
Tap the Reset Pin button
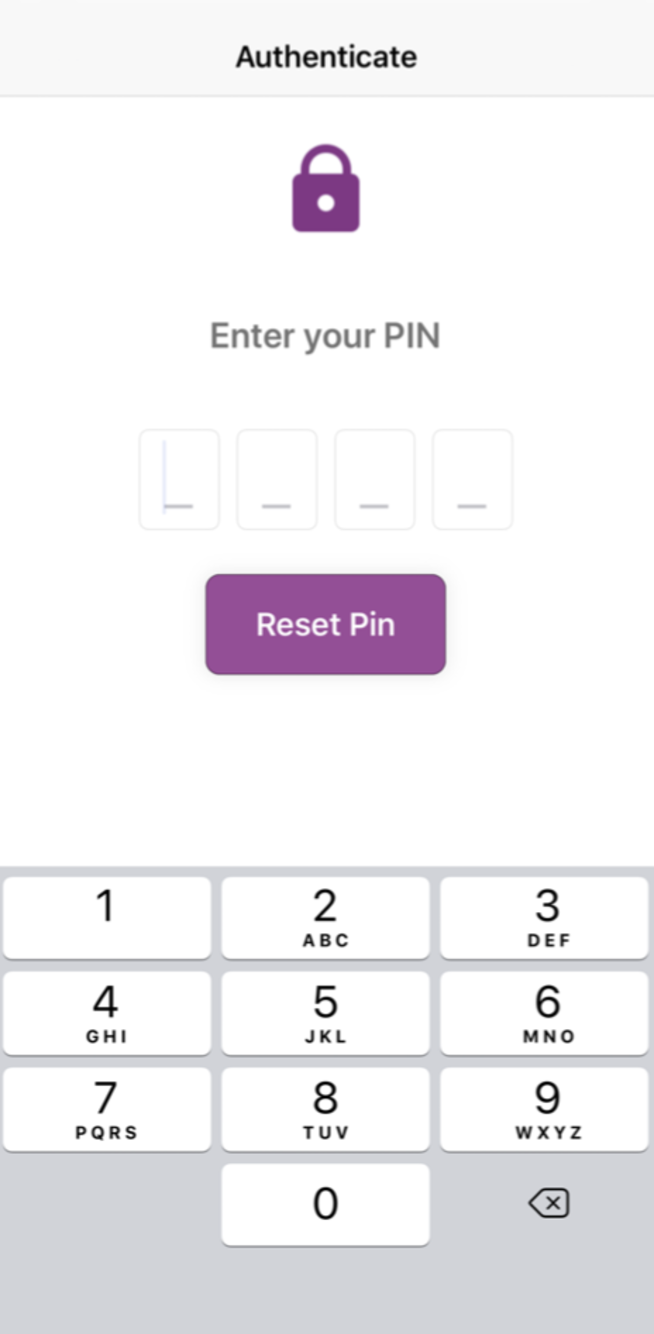[x=325, y=624]
